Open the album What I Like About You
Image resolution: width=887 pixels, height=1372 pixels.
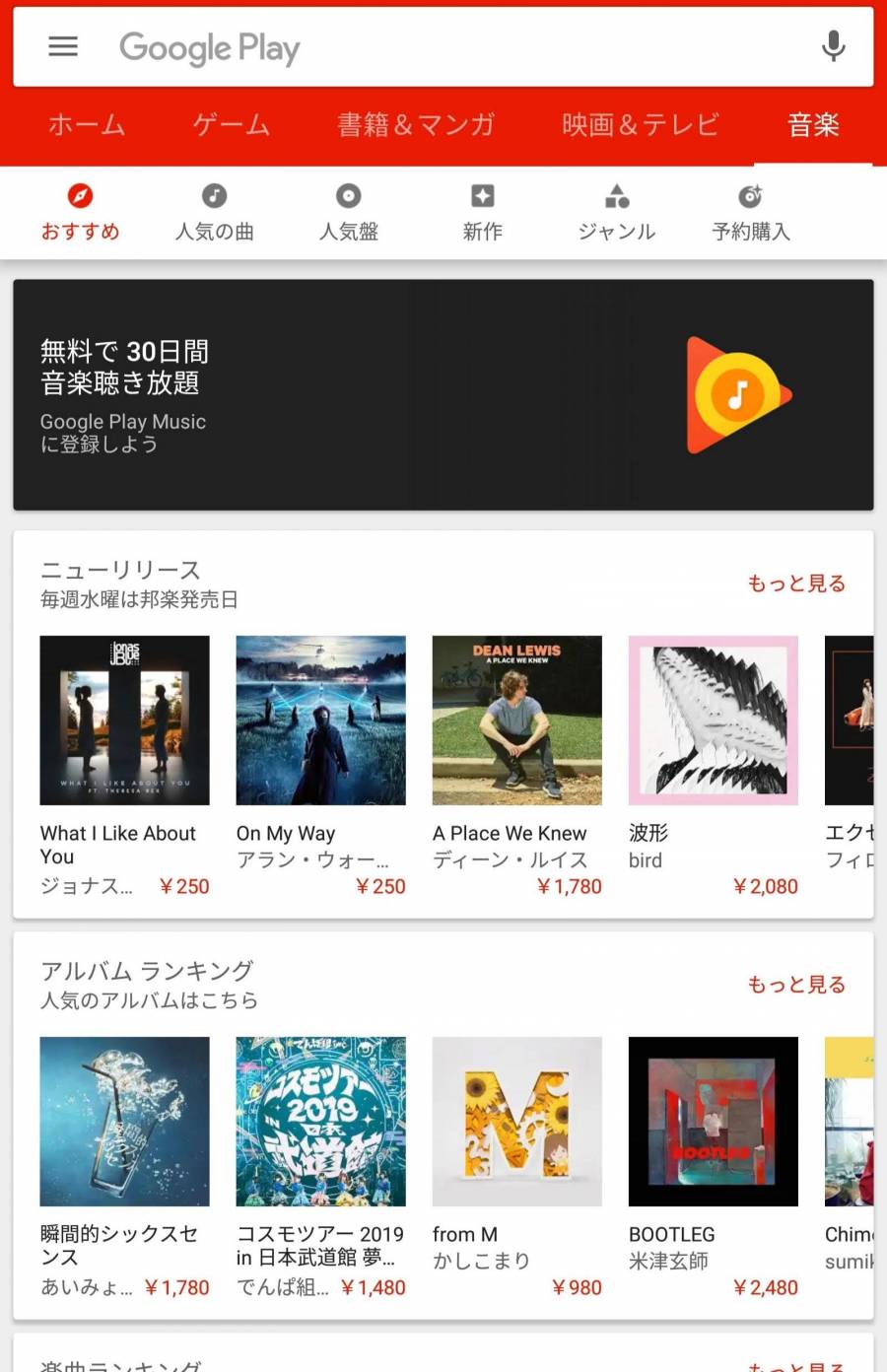click(124, 720)
